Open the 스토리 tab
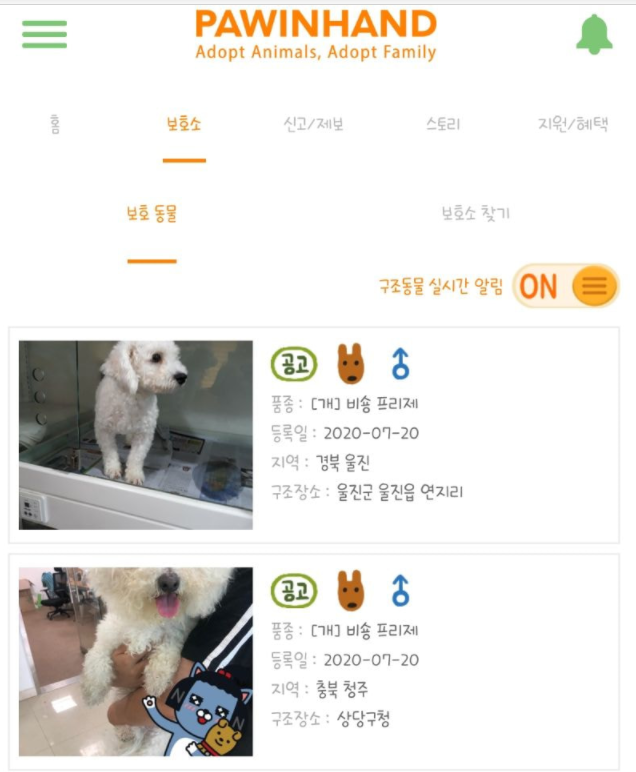This screenshot has width=636, height=772. tap(442, 124)
